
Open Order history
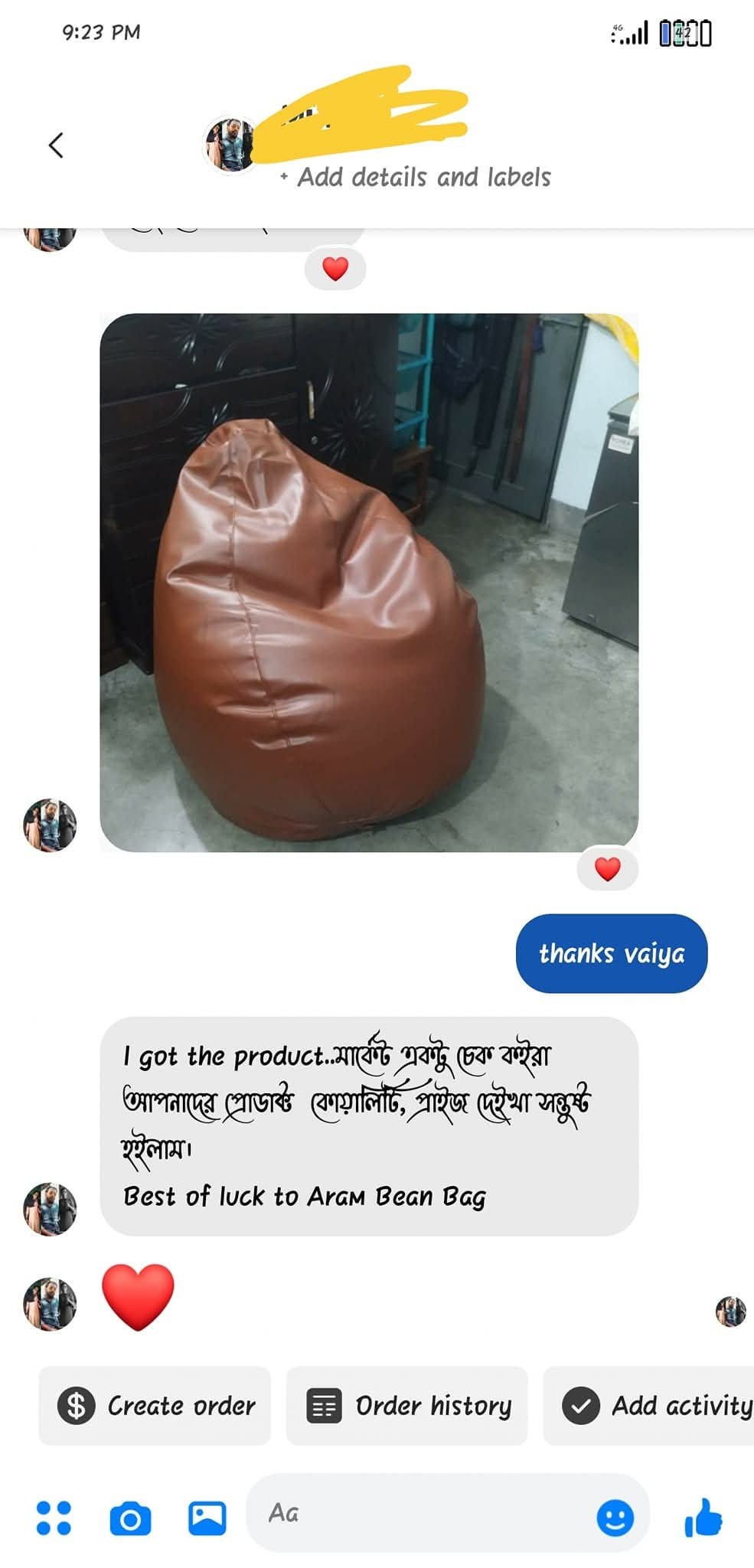tap(407, 1406)
